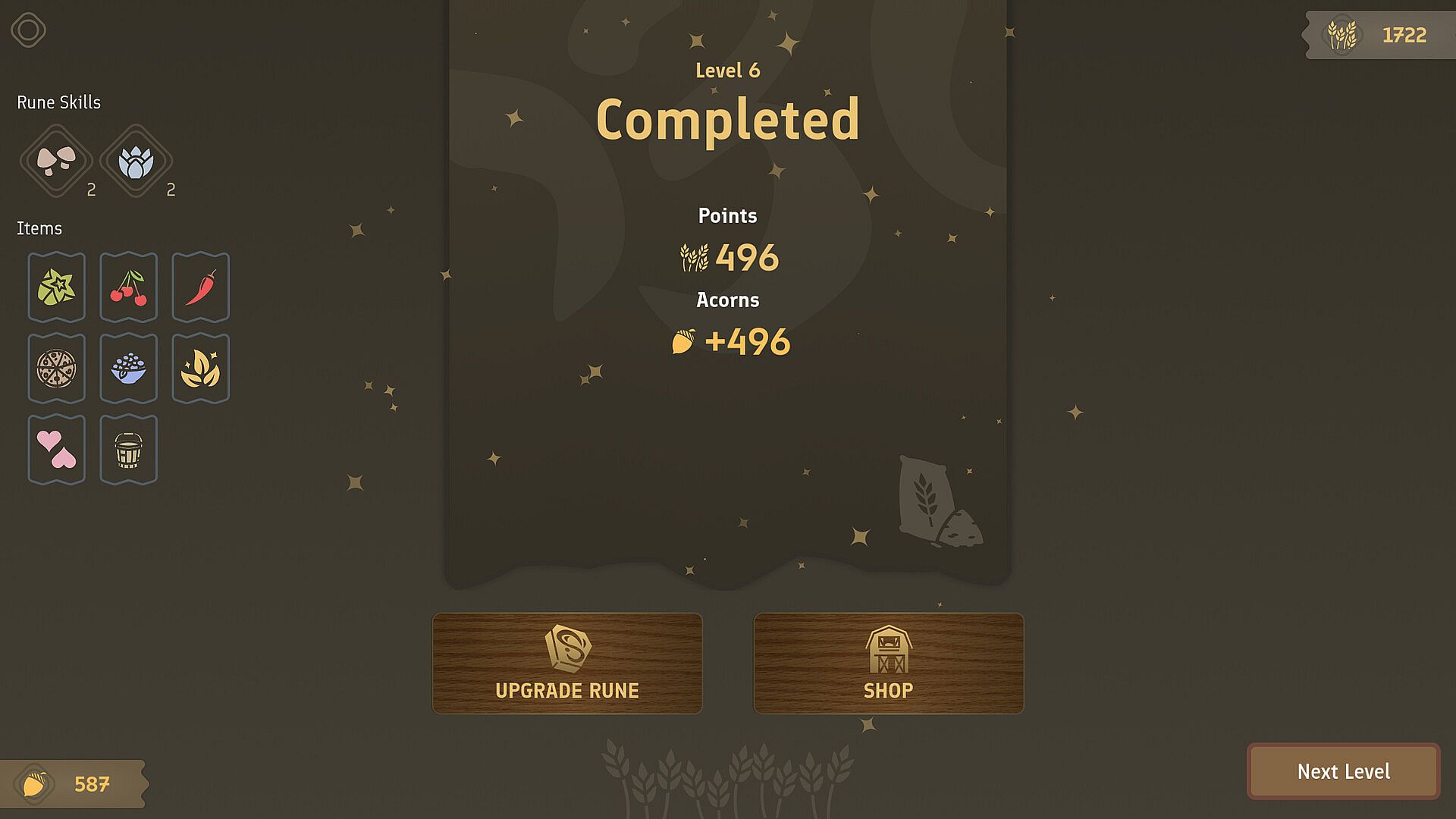This screenshot has height=819, width=1456.
Task: Inspect the blueberry bowl item
Action: point(128,369)
